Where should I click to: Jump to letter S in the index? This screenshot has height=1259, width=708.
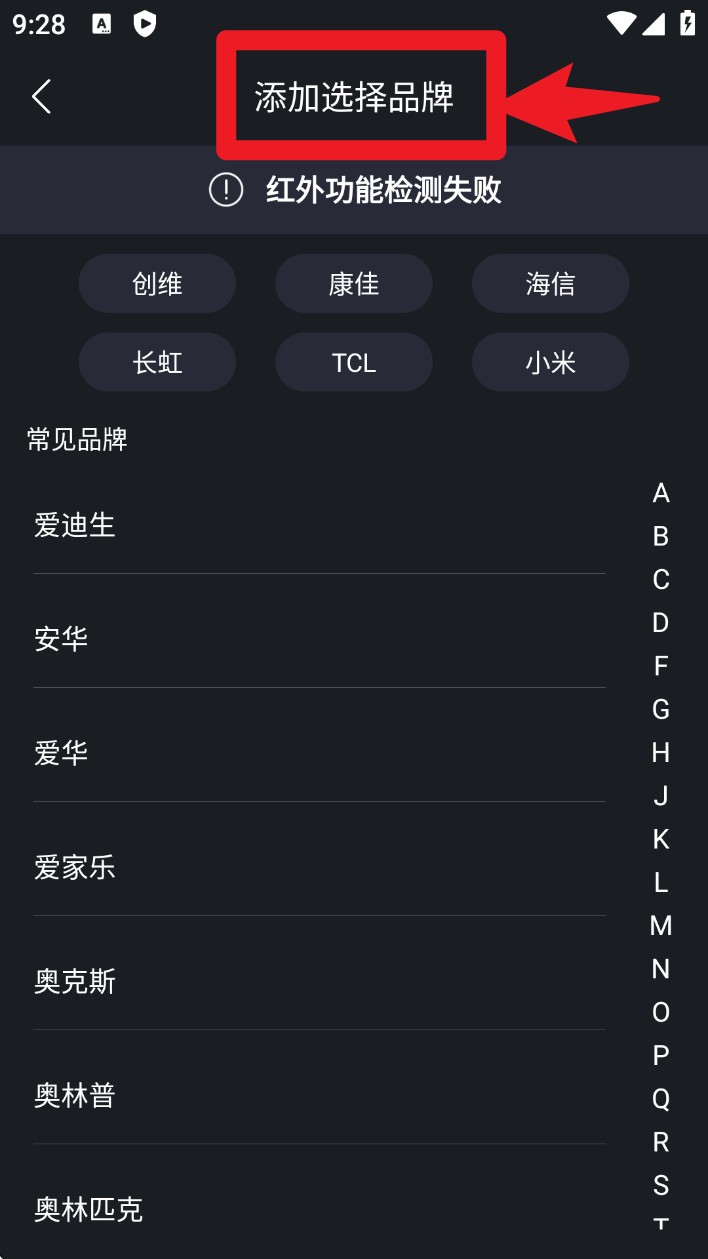click(661, 1185)
